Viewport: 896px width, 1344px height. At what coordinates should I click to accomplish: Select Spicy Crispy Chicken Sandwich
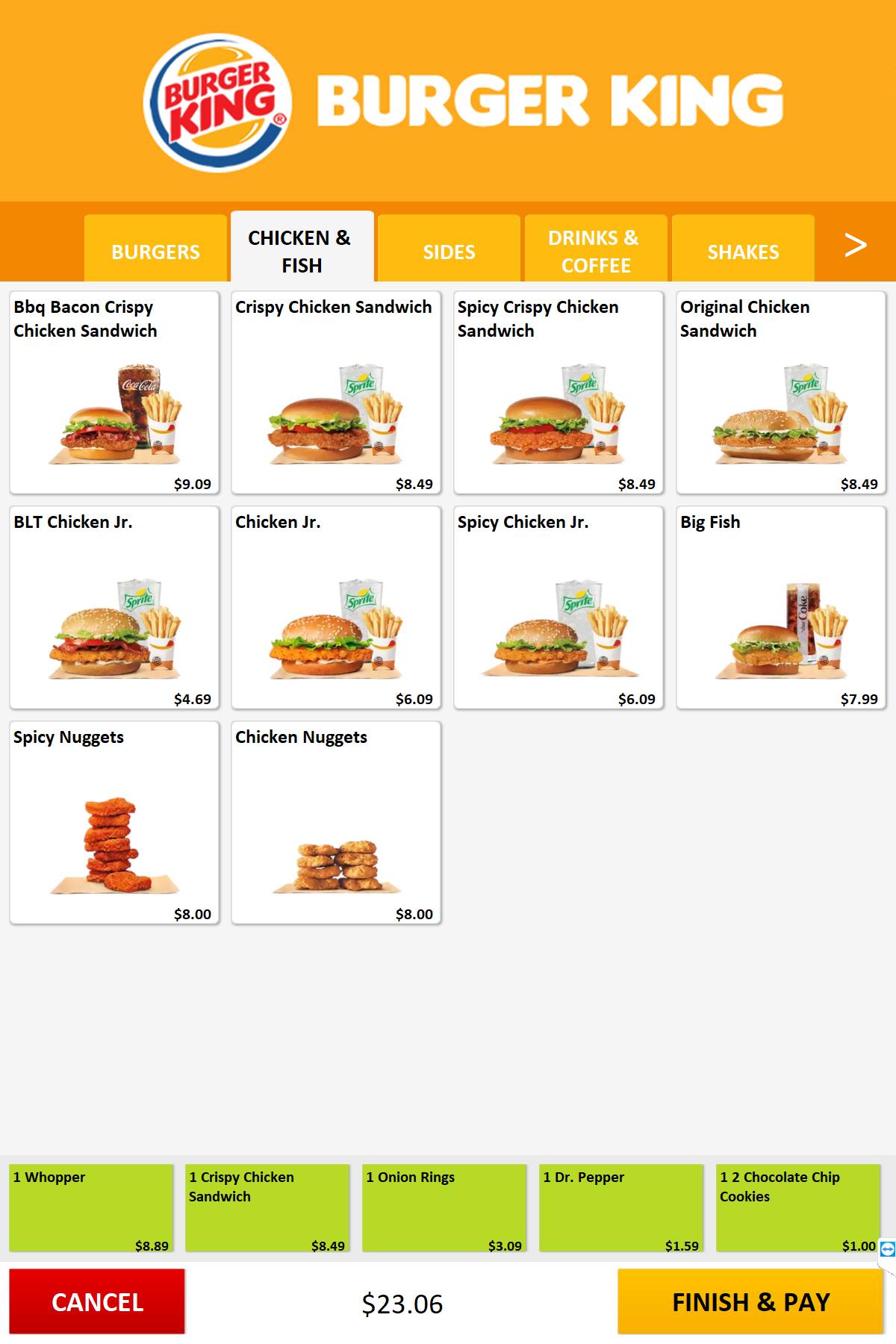click(559, 393)
